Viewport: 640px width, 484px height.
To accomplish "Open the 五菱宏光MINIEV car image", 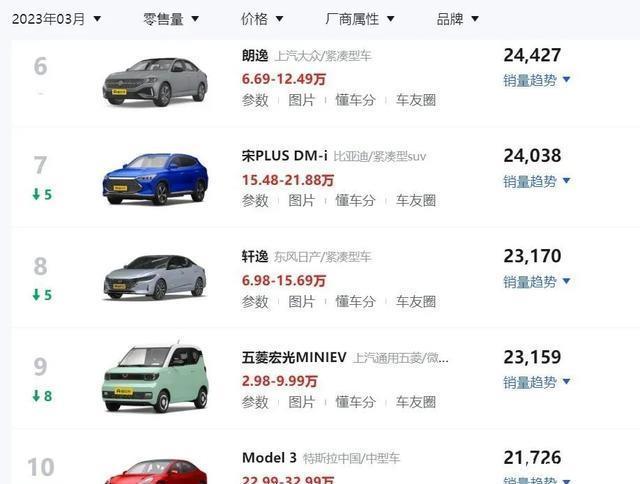I will 155,378.
